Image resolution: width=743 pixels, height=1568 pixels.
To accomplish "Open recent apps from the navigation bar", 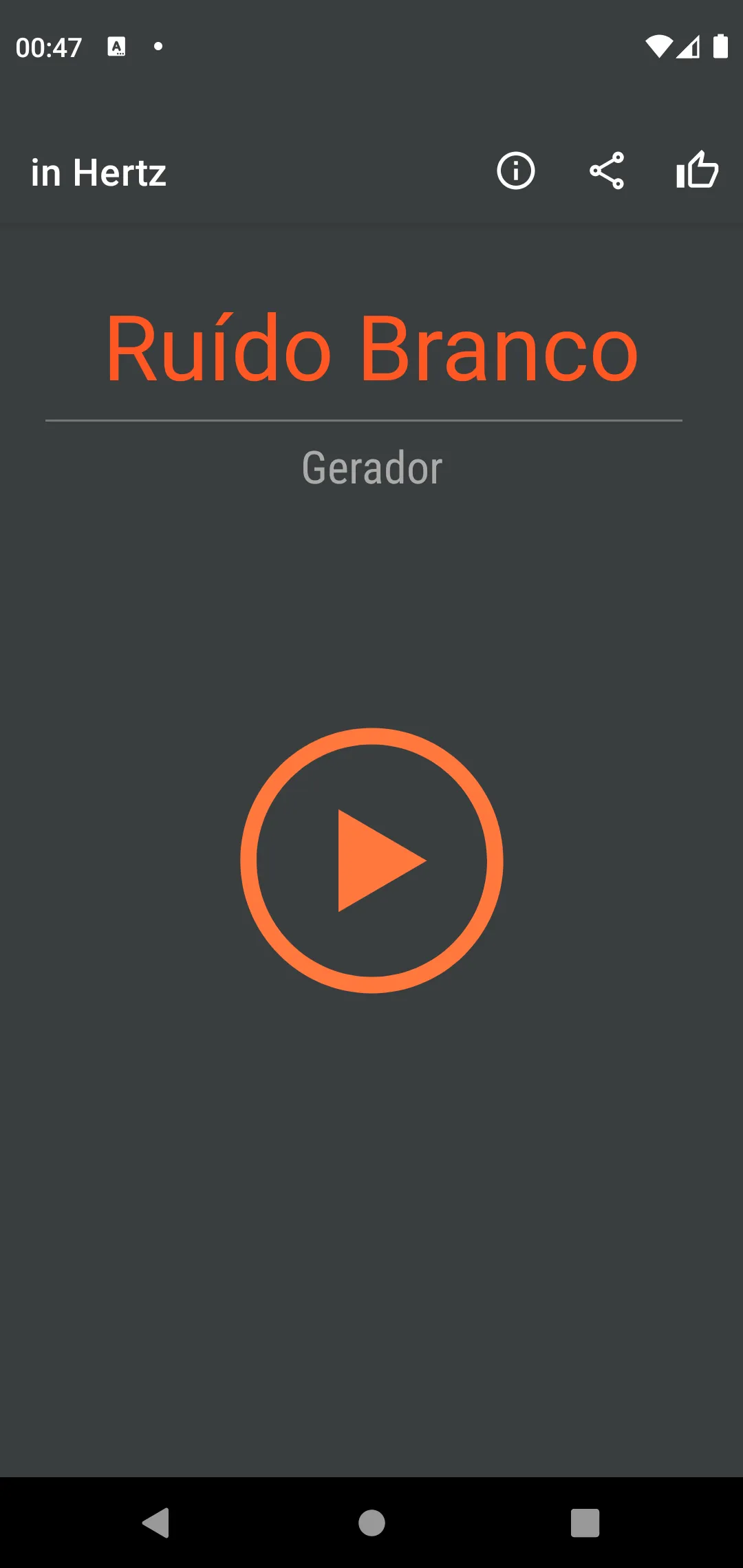I will [585, 1523].
